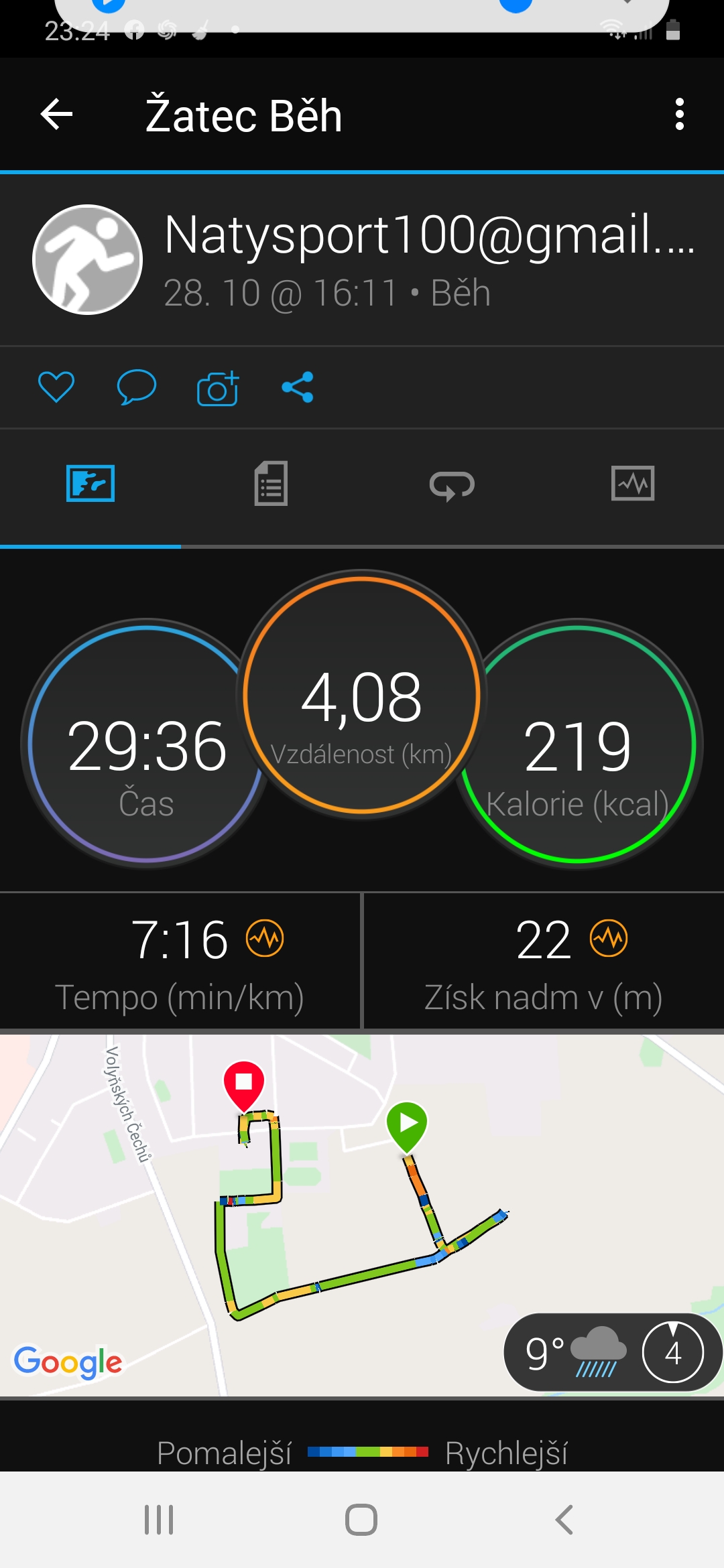
Task: Share this activity
Action: click(x=298, y=387)
